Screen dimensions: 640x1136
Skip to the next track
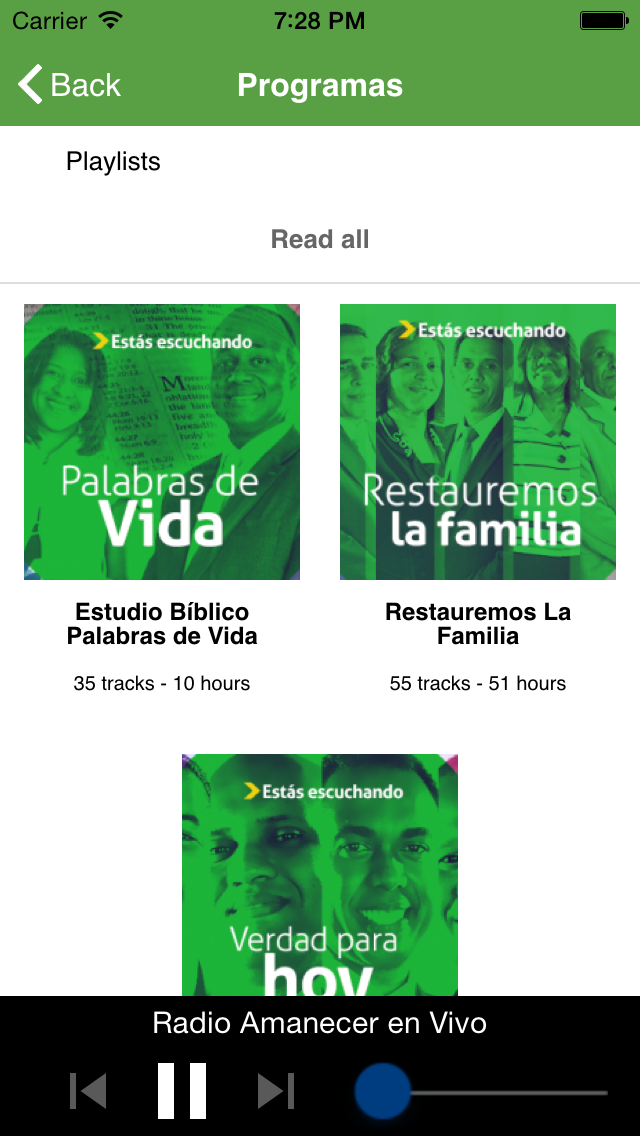275,1091
